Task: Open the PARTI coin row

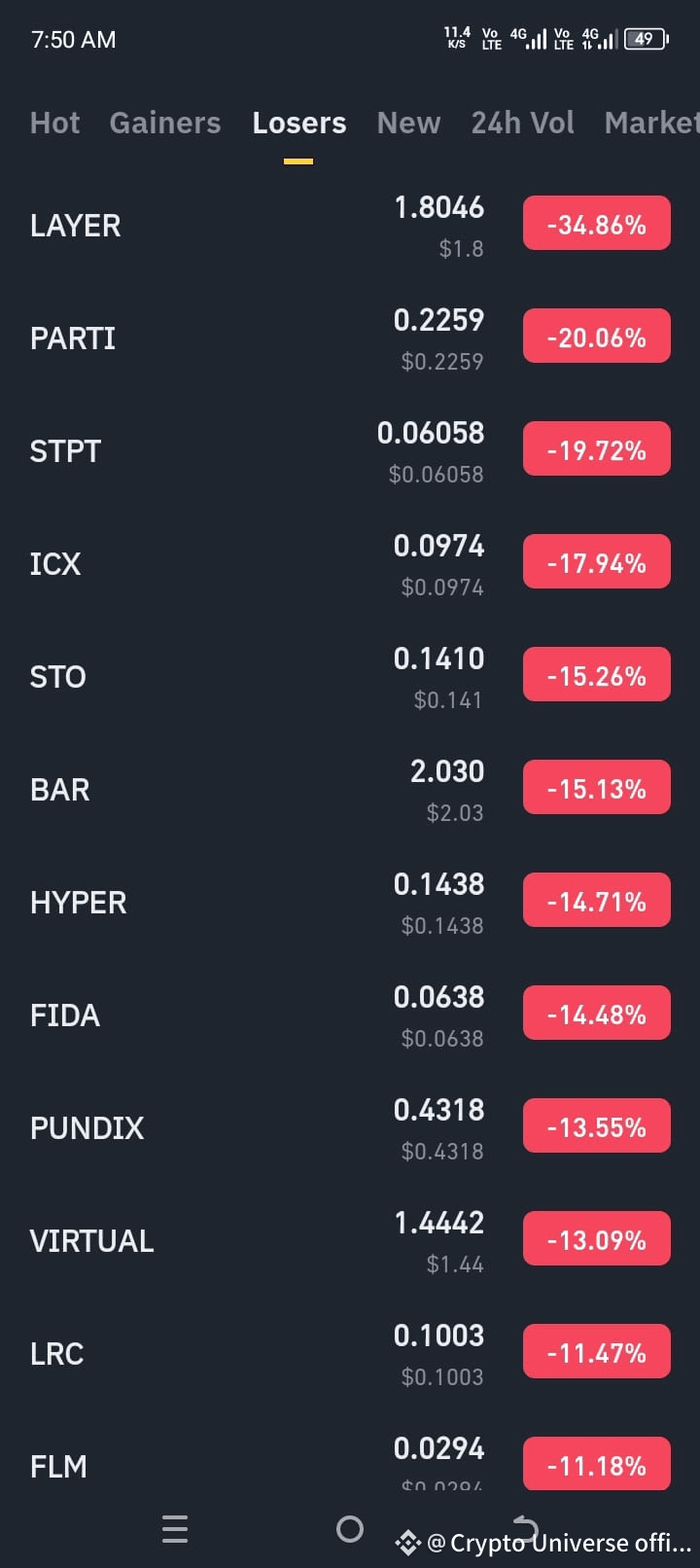Action: coord(350,338)
